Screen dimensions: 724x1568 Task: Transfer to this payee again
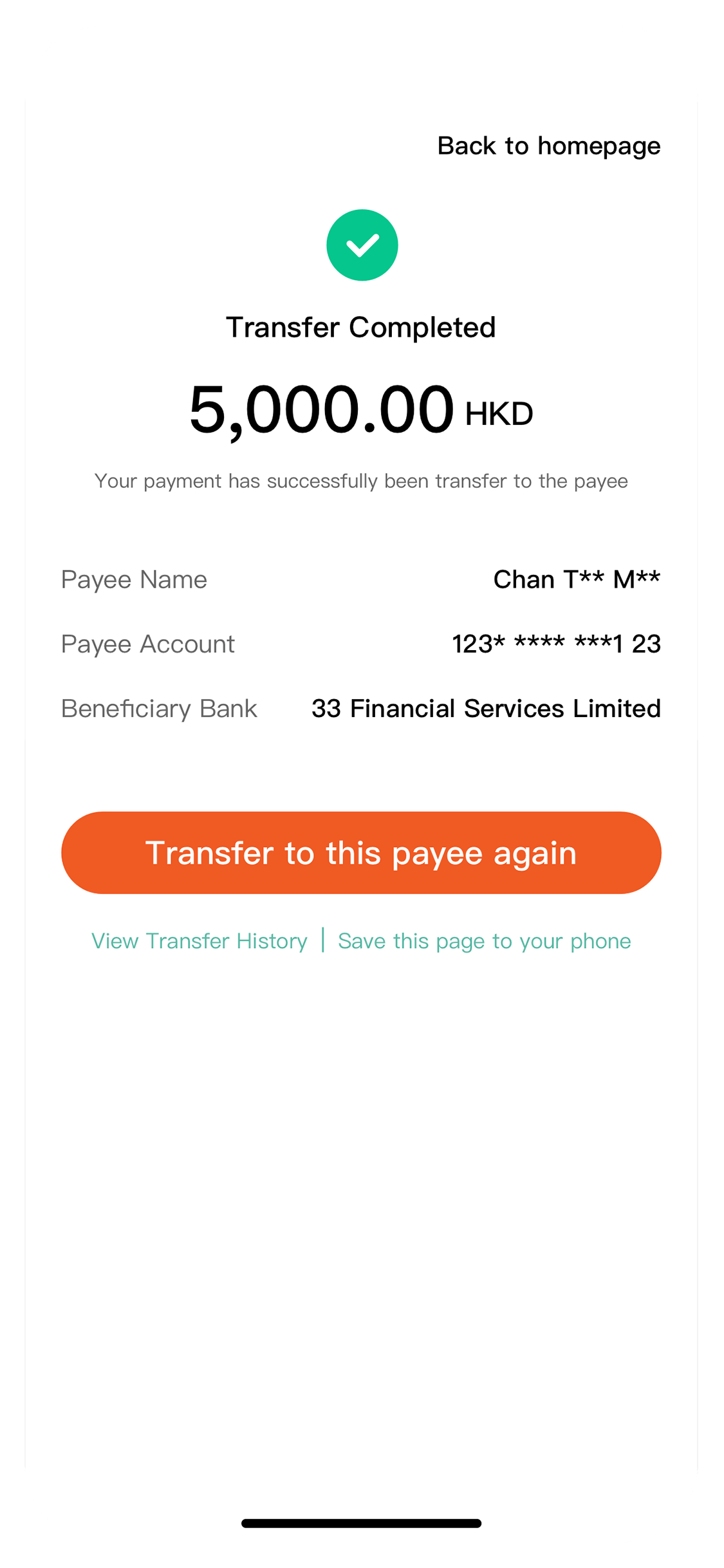coord(361,853)
